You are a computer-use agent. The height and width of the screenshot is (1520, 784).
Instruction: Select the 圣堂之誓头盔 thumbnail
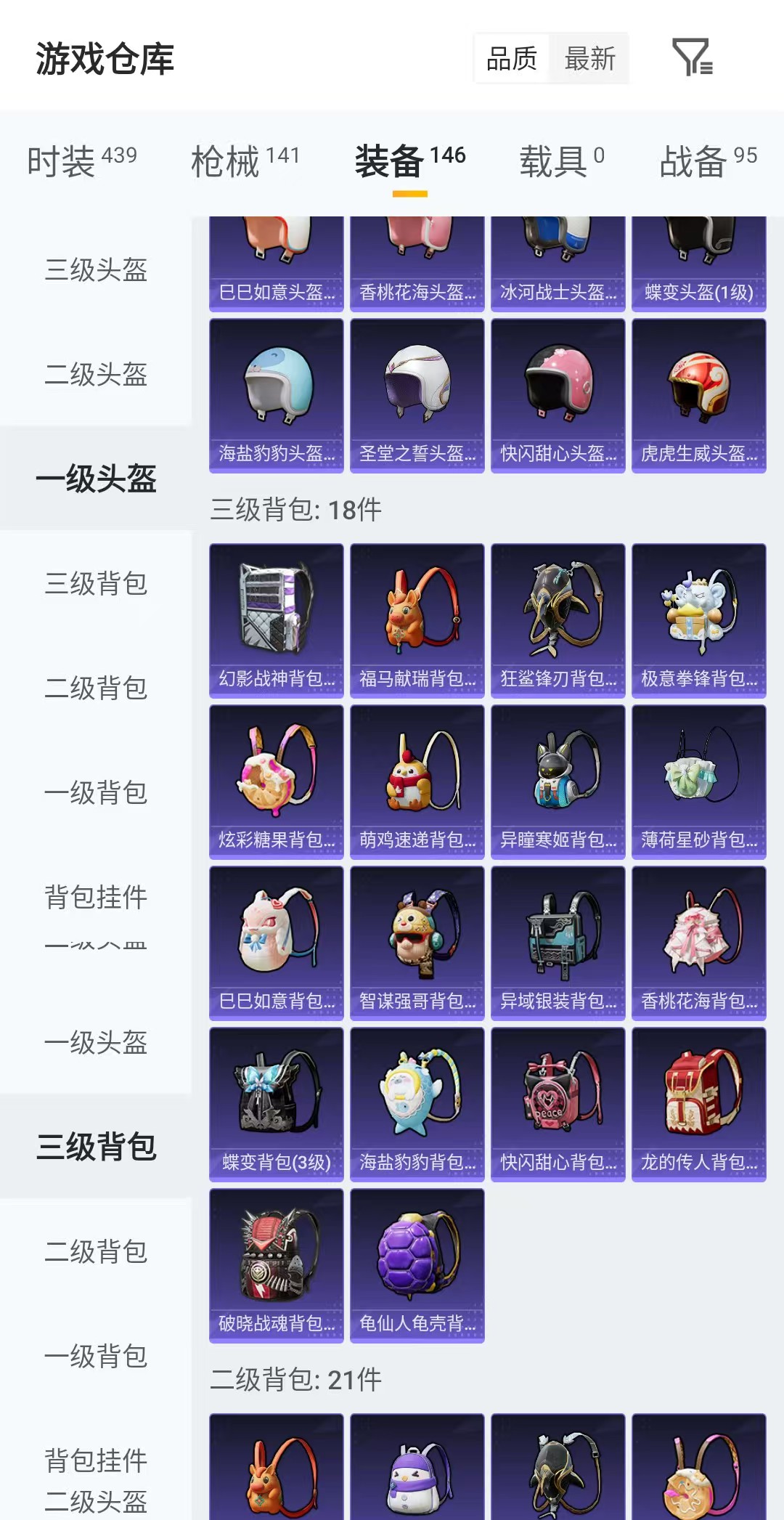point(417,396)
